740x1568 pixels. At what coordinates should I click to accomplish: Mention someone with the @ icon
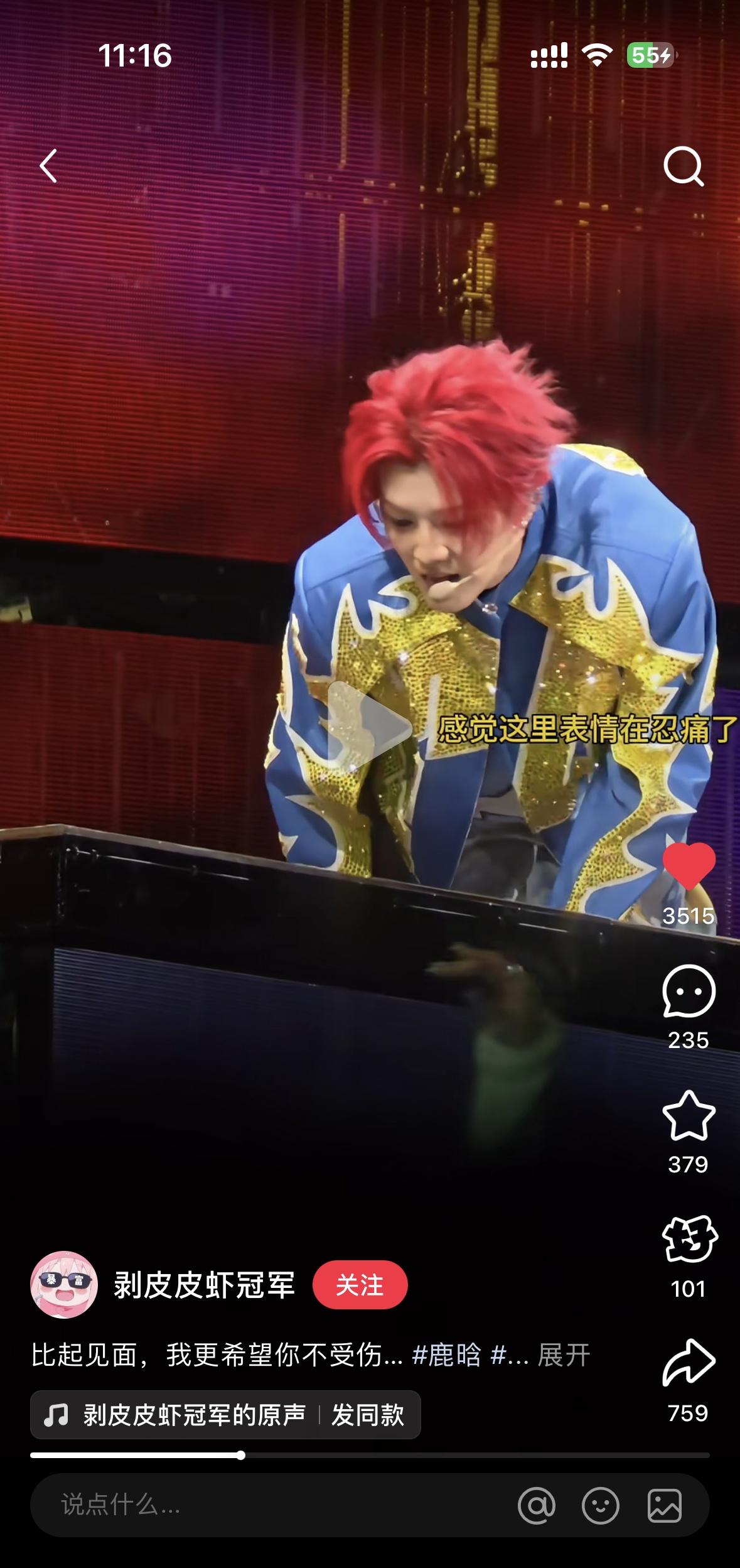(537, 1505)
